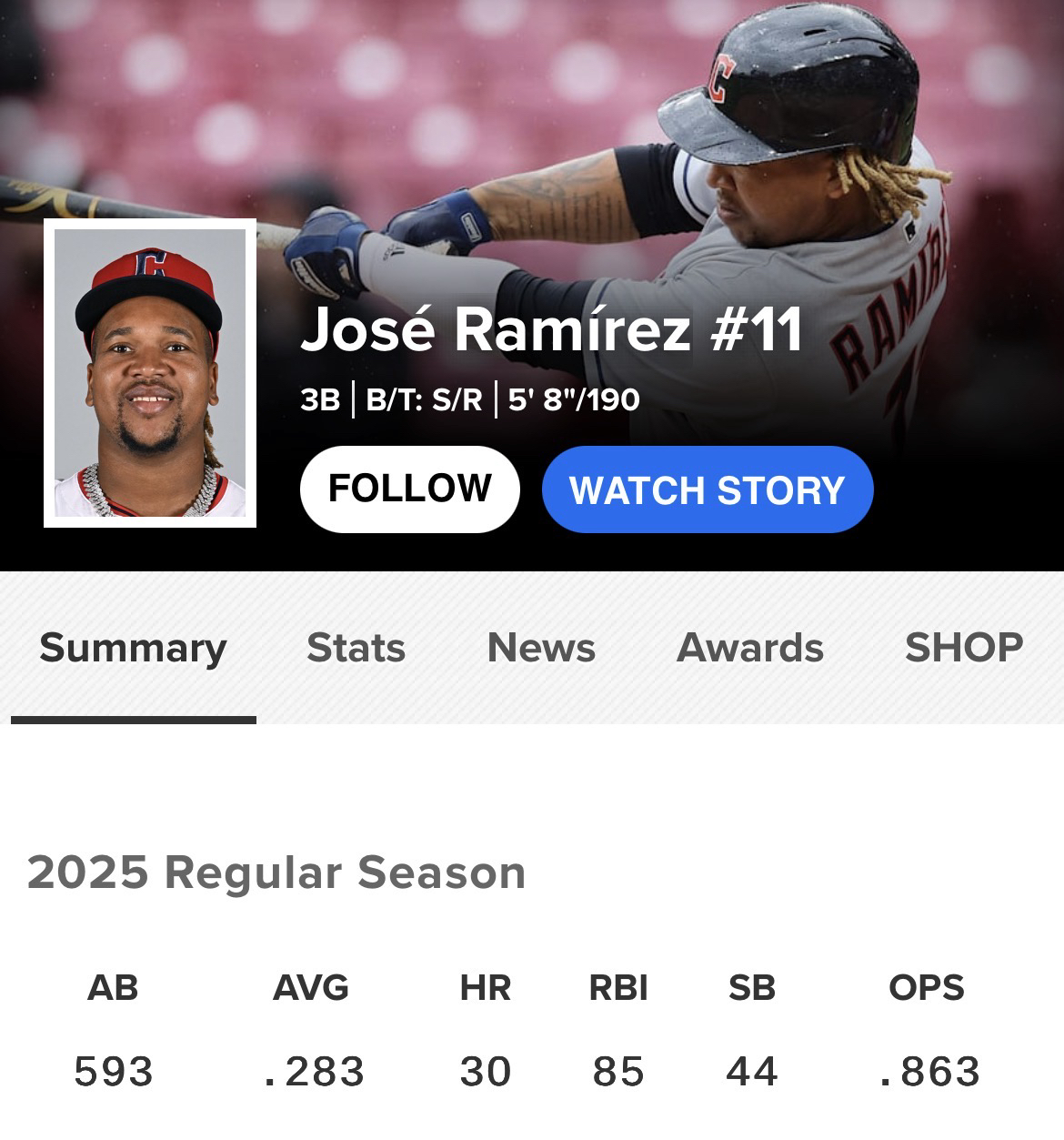View the Awards tab
Viewport: 1064px width, 1140px height.
click(x=750, y=648)
